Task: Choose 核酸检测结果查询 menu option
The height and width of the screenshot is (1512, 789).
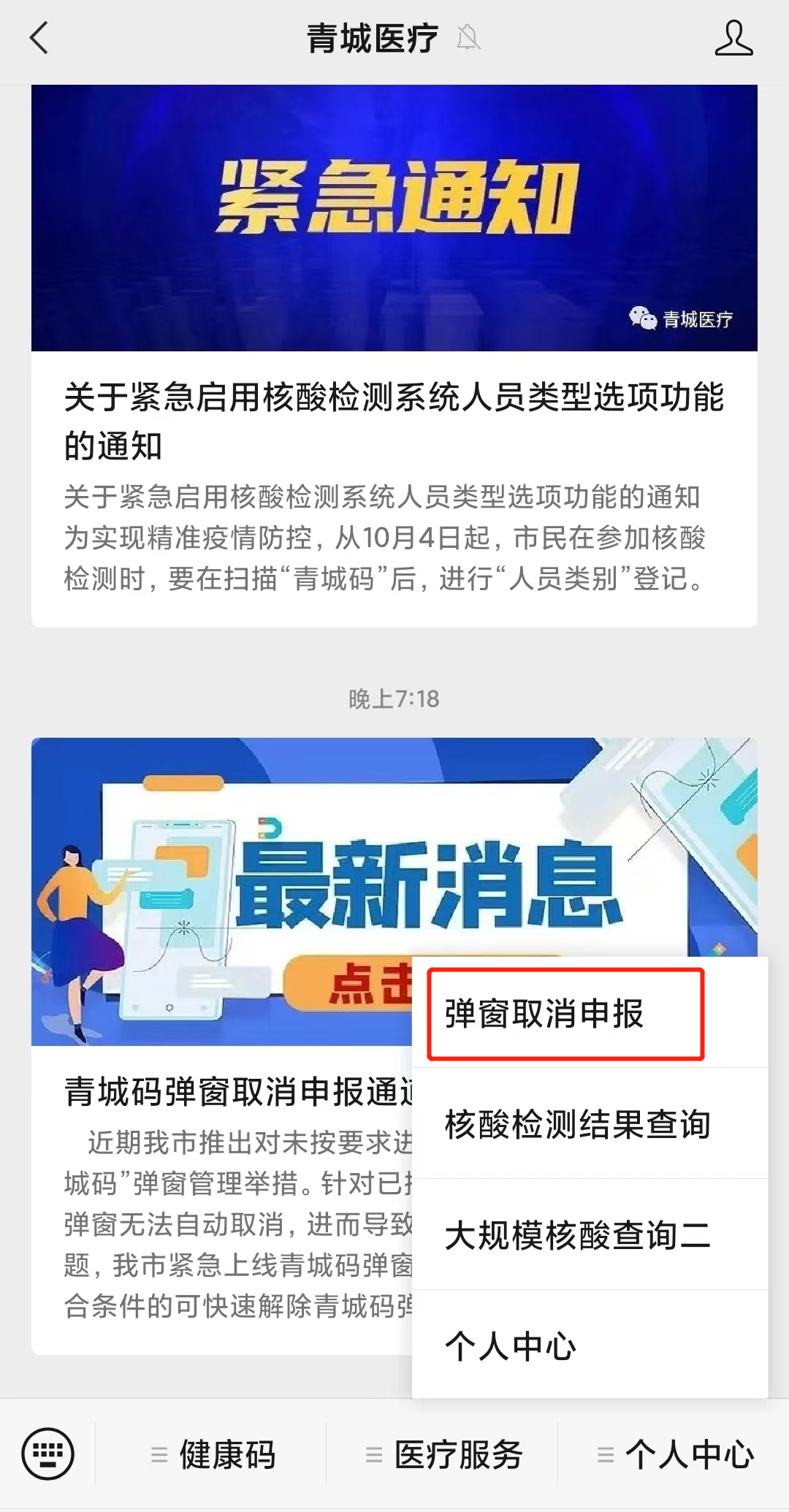Action: click(577, 1124)
